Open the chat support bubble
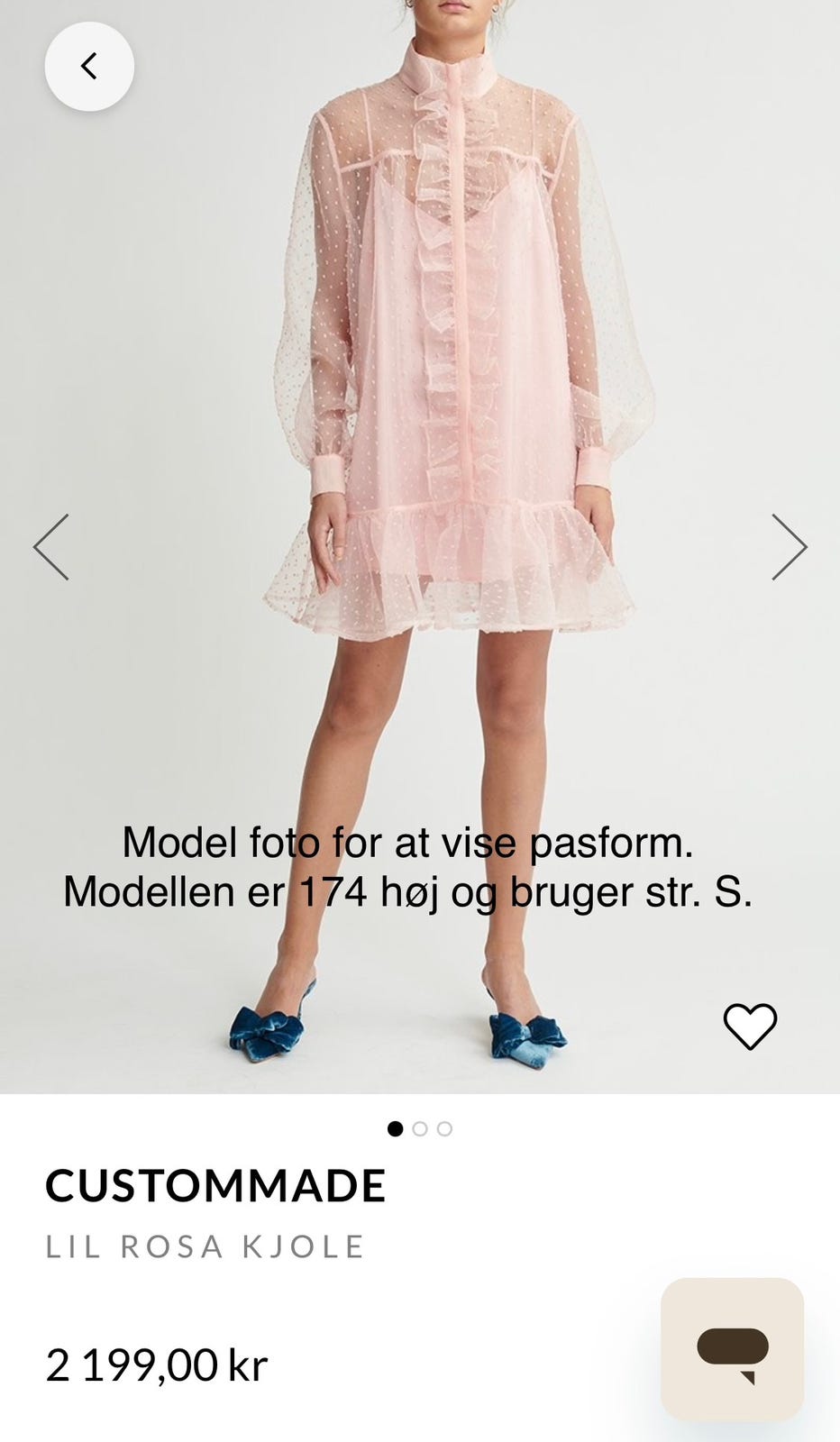The image size is (840, 1442). point(732,1349)
